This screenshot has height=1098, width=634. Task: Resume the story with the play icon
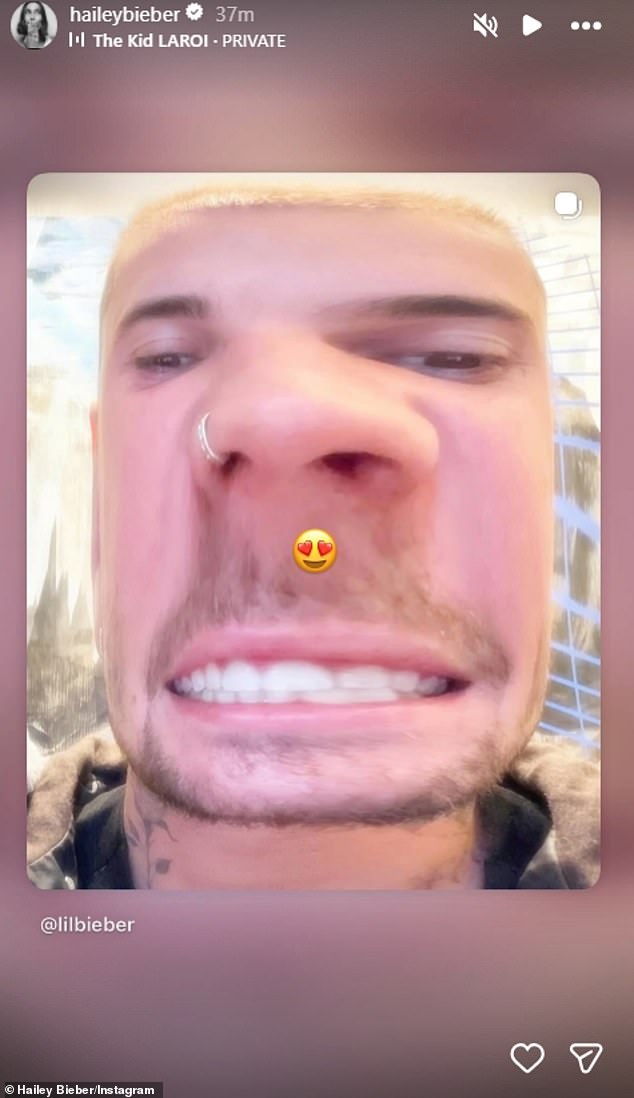click(x=533, y=25)
